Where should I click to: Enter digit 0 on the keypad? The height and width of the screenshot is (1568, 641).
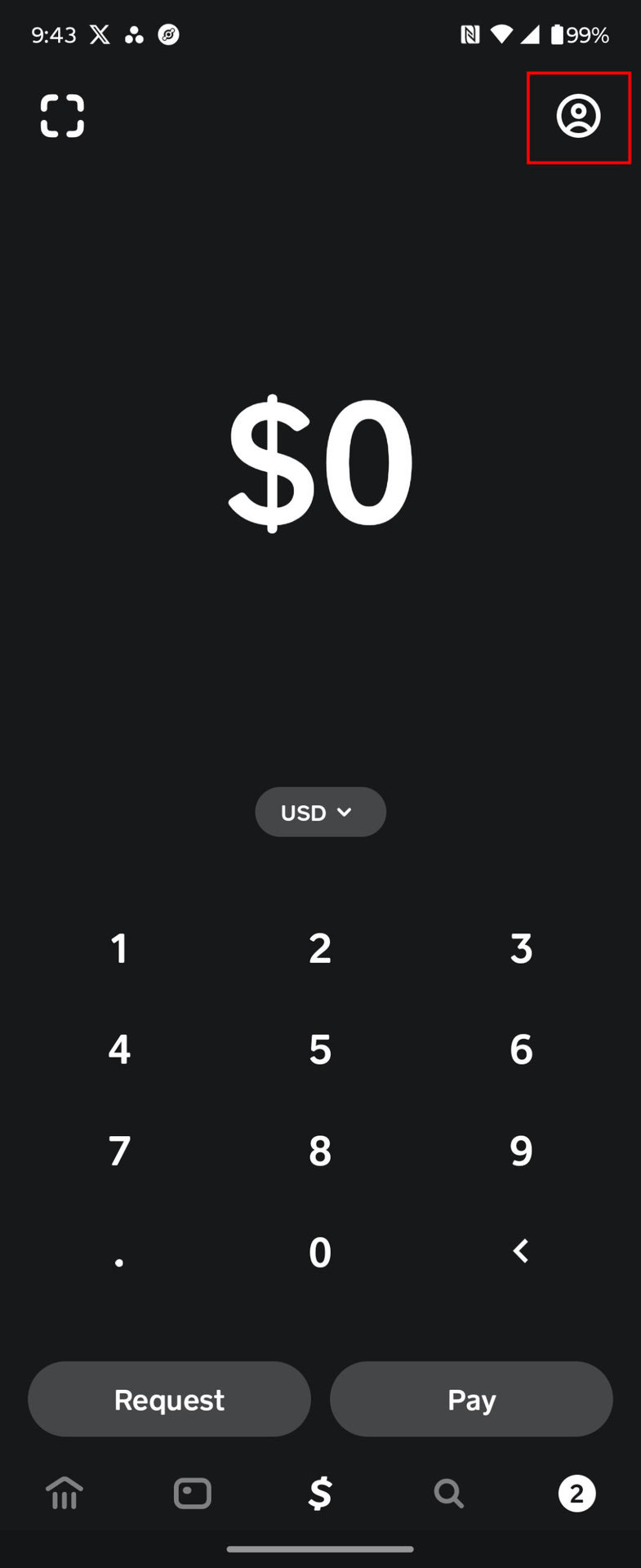[320, 1252]
